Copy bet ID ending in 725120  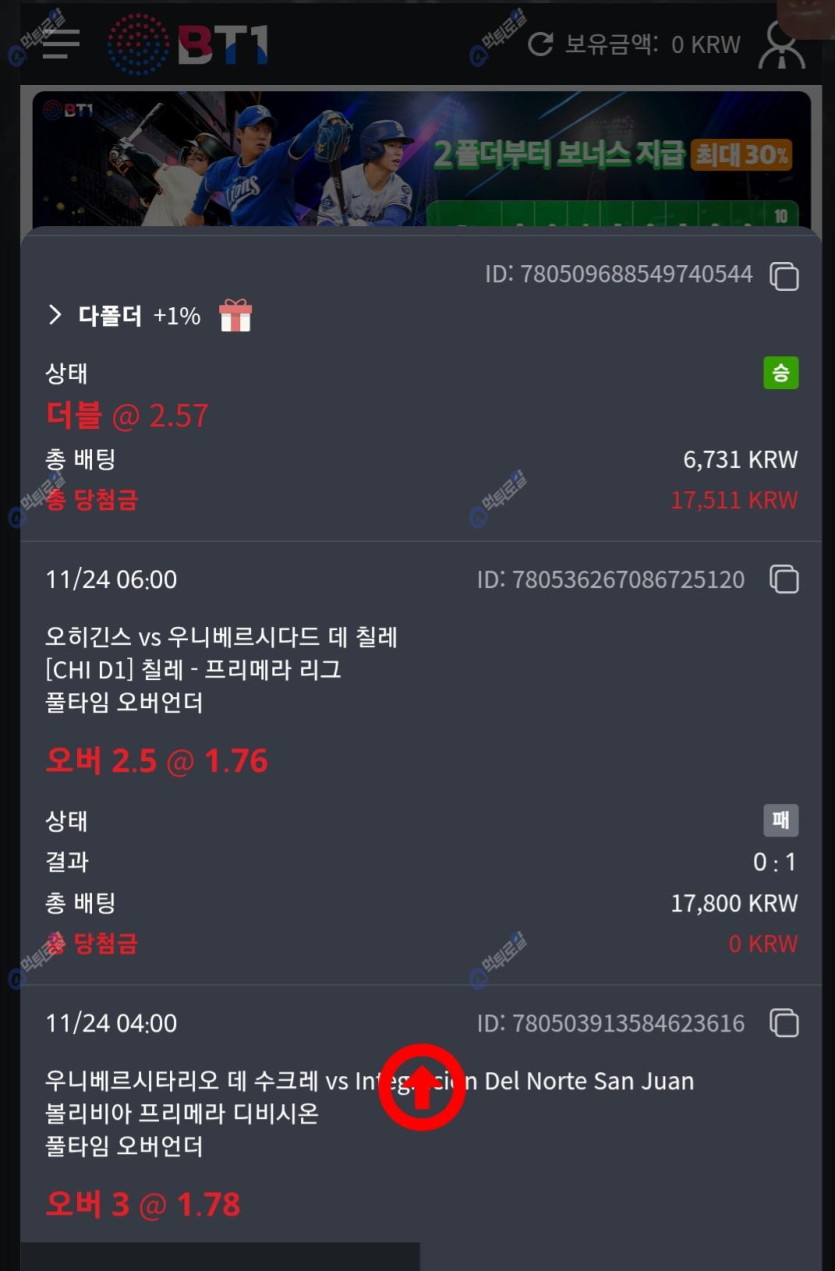784,579
